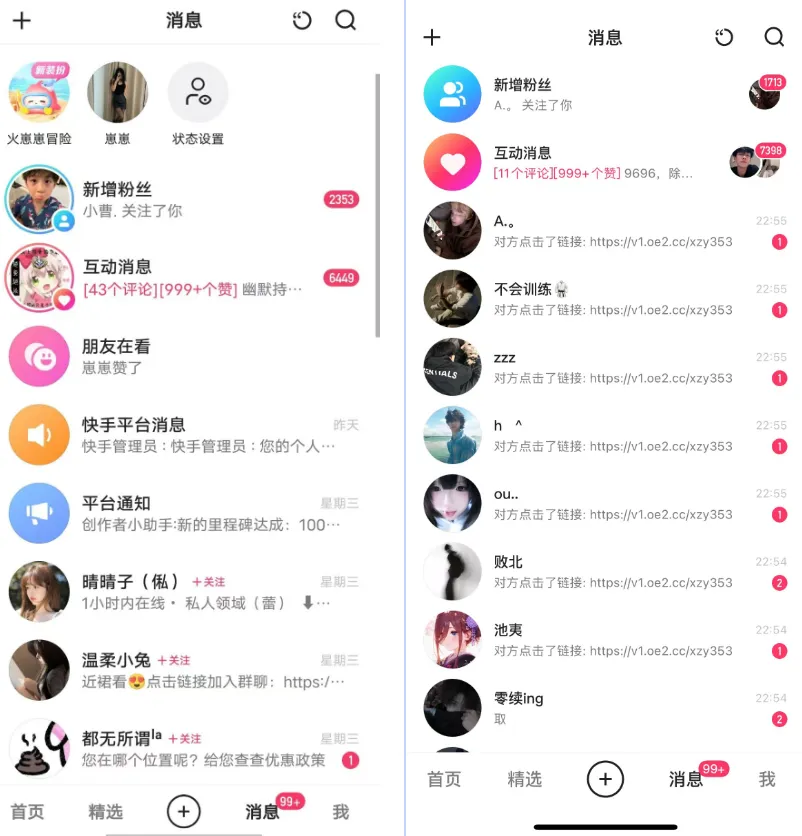802x836 pixels.
Task: Open 快手平台消息 platform message announcement icon
Action: pos(40,434)
